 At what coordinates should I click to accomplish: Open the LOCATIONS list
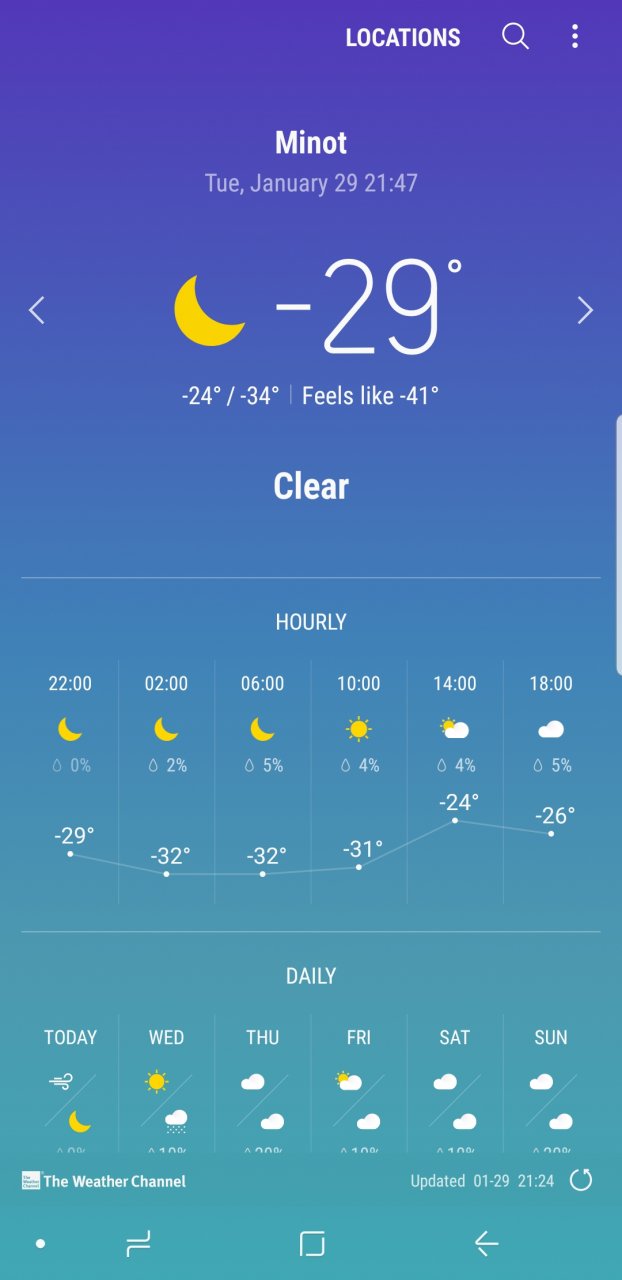pos(403,38)
